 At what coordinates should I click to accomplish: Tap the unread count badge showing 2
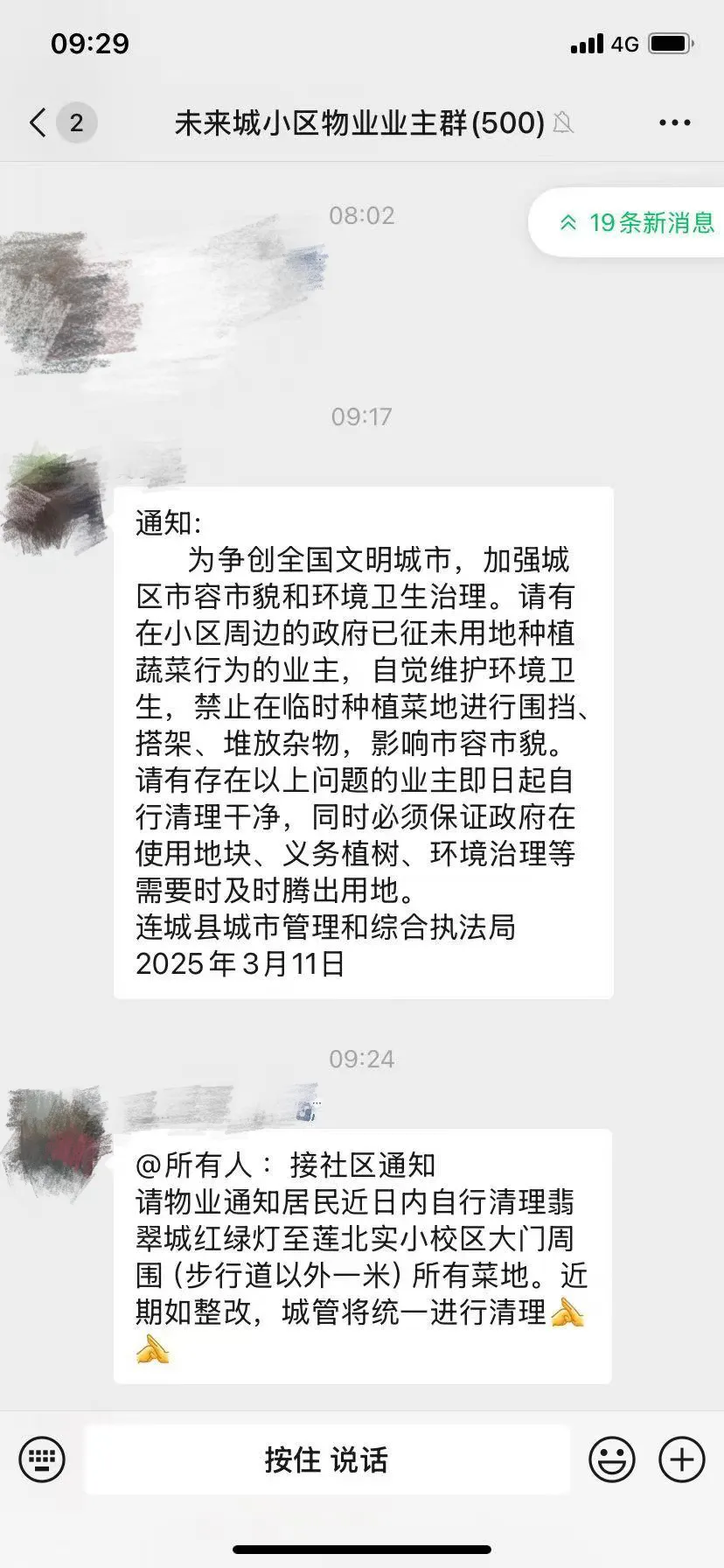click(77, 122)
